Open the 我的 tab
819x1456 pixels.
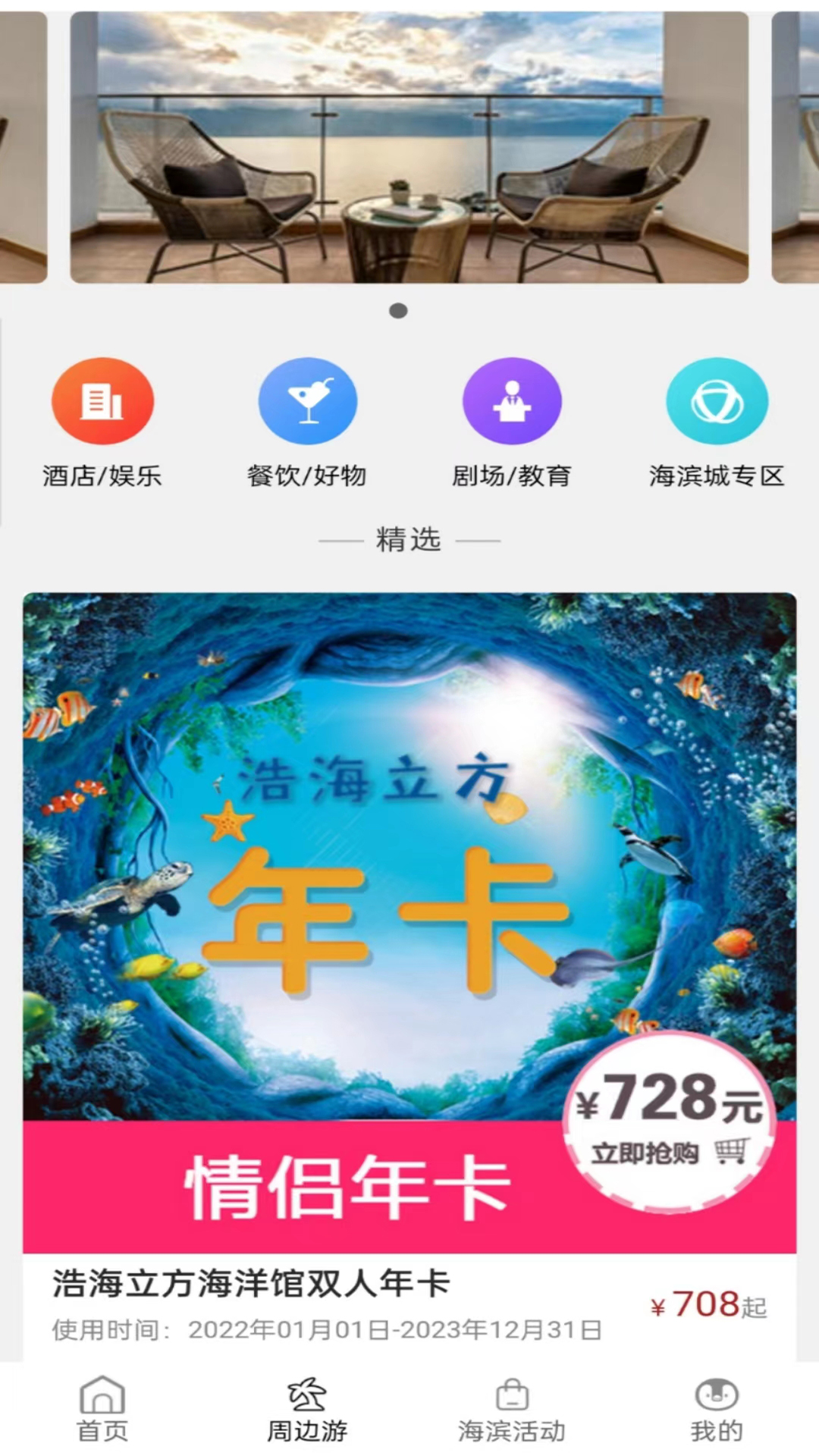(x=717, y=1409)
